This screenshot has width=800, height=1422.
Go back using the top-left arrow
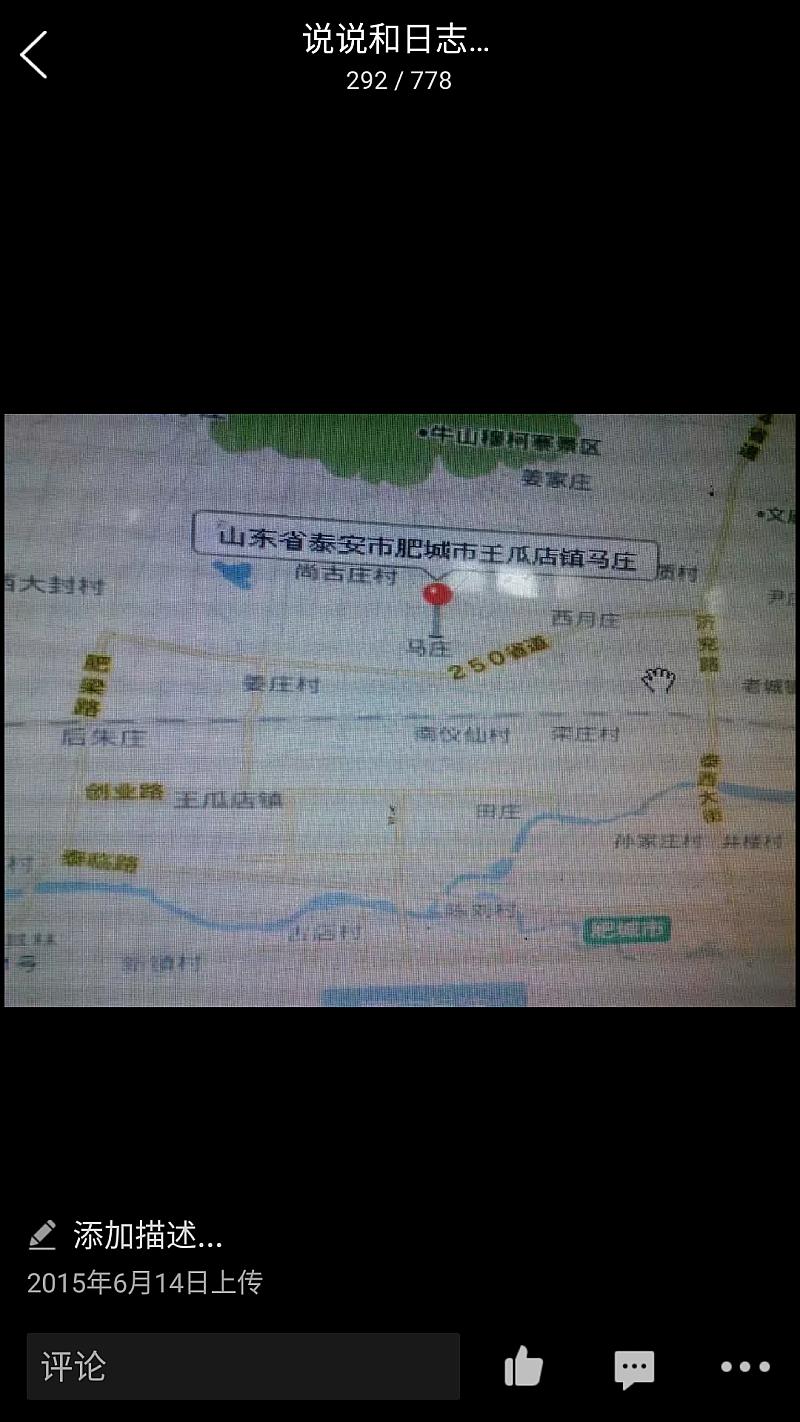point(34,54)
